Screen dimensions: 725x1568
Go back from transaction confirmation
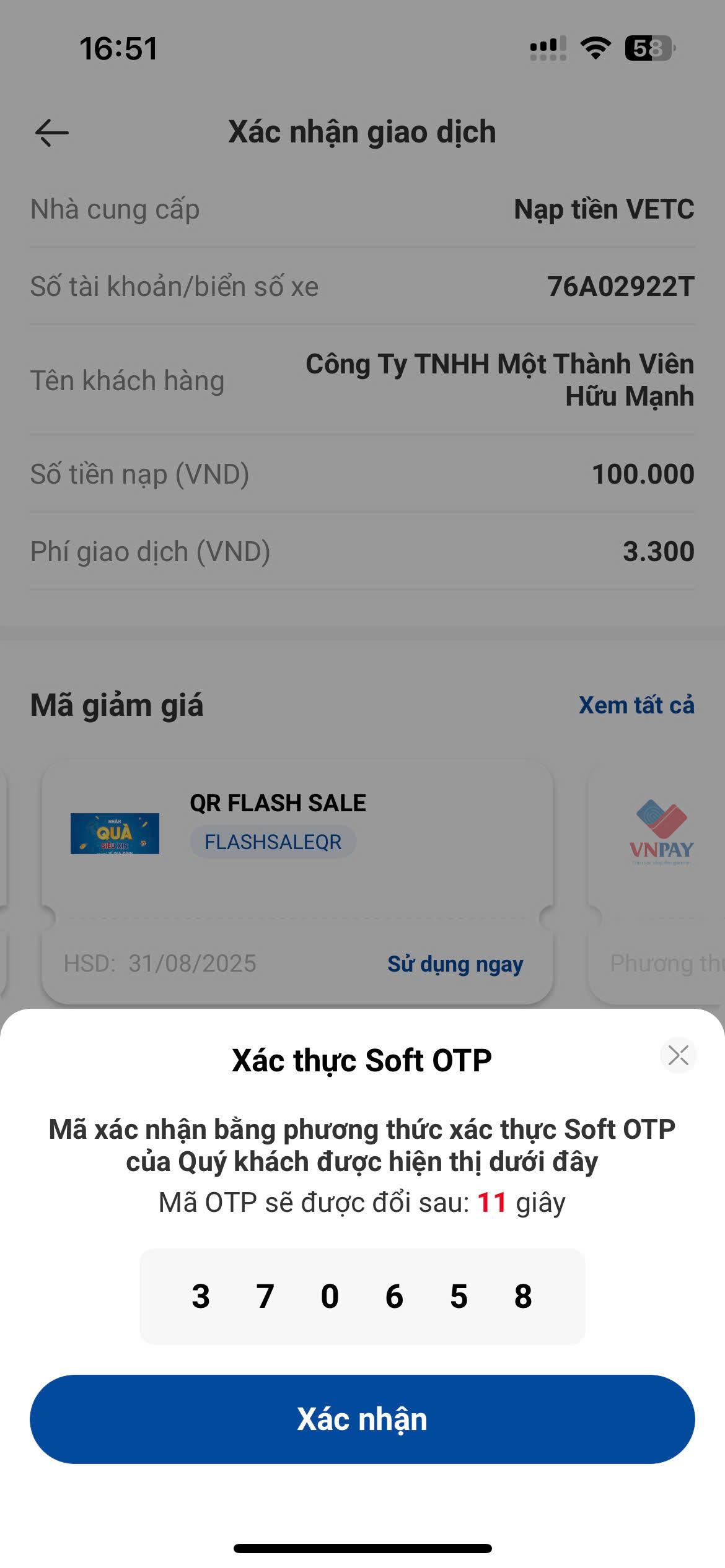[x=52, y=133]
